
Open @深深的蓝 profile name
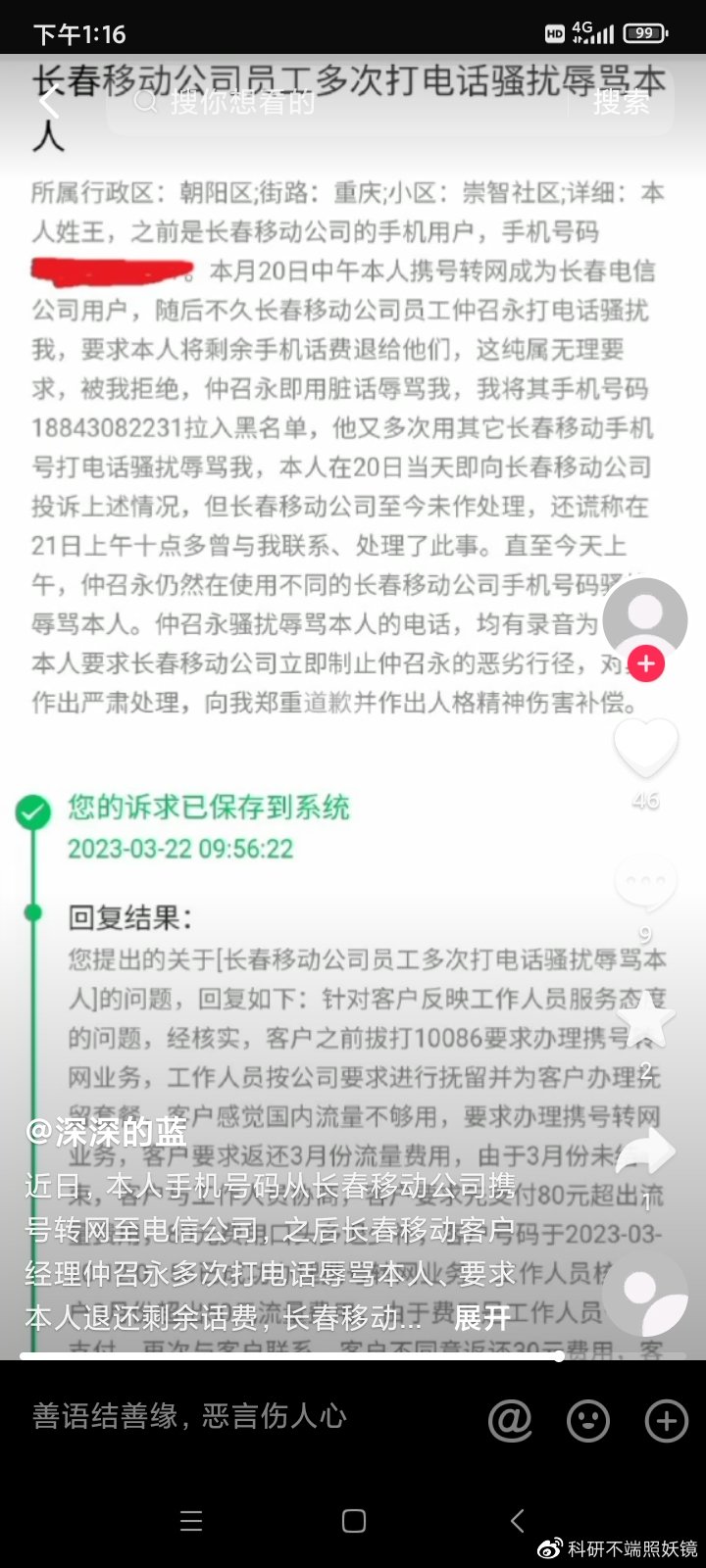pyautogui.click(x=105, y=1132)
